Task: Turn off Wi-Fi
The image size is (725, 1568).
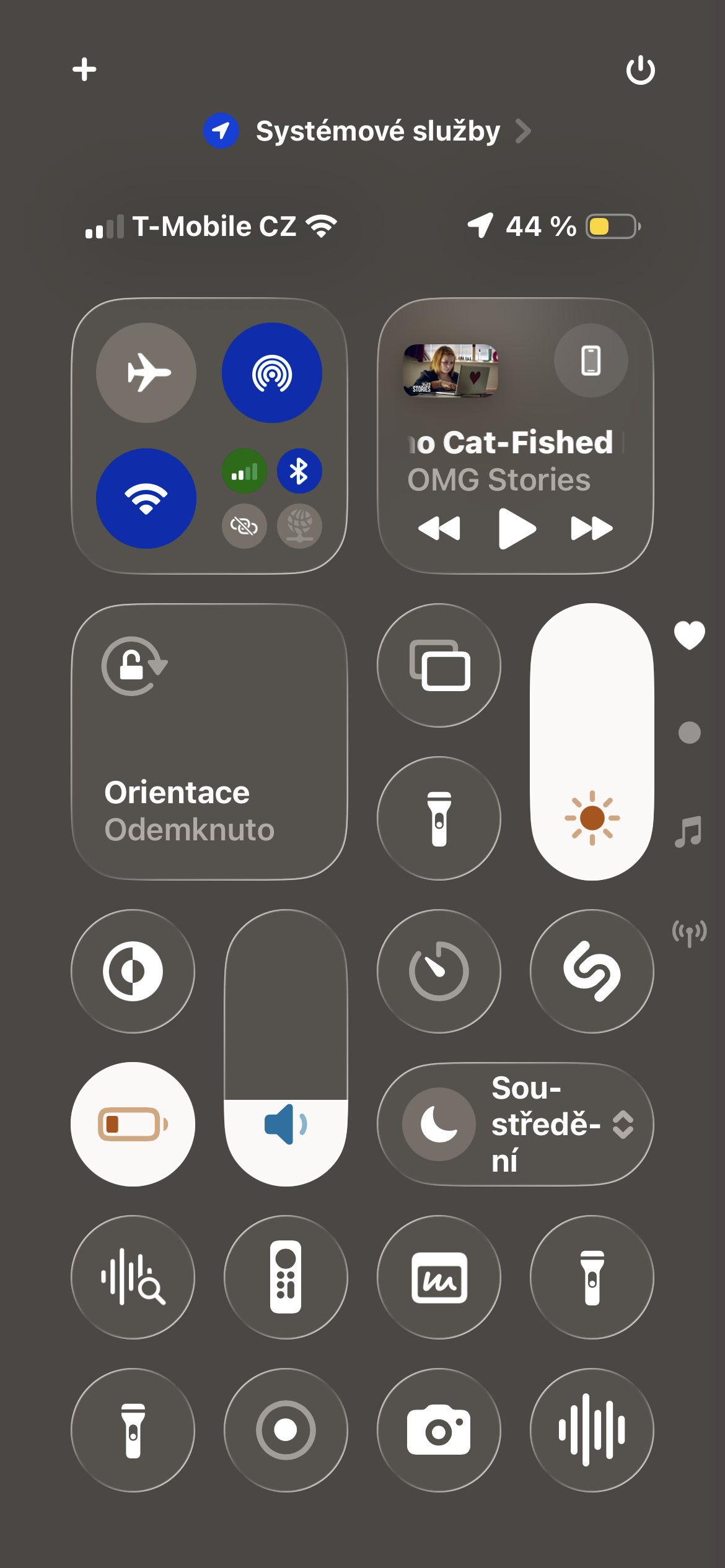Action: point(146,499)
